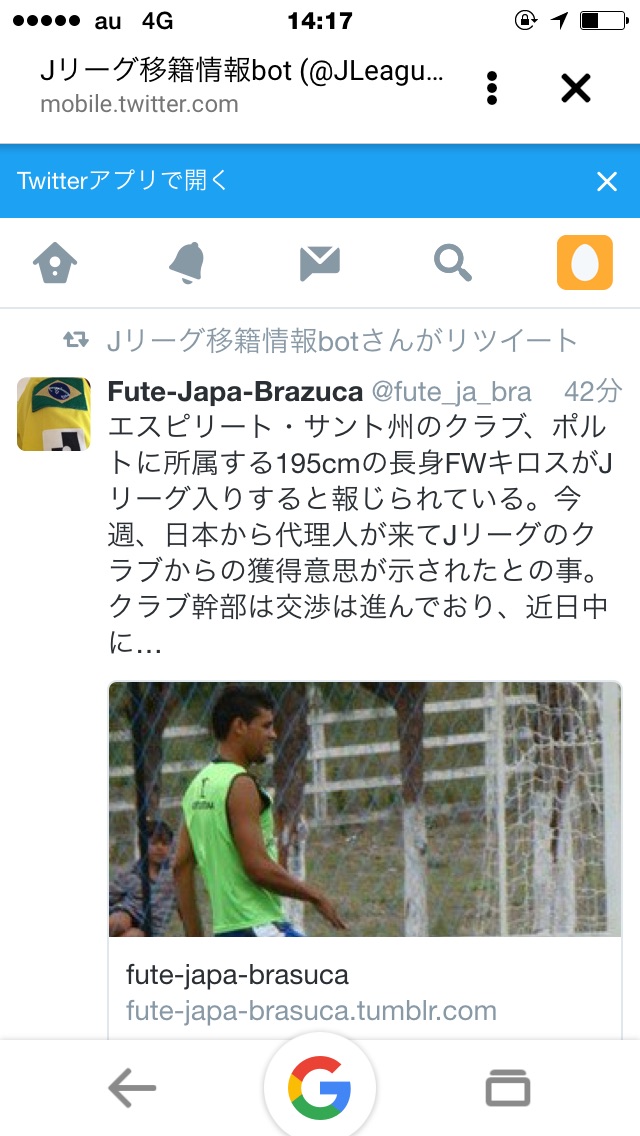Open the egg profile avatar
Screen dimensions: 640x1136
pyautogui.click(x=585, y=262)
